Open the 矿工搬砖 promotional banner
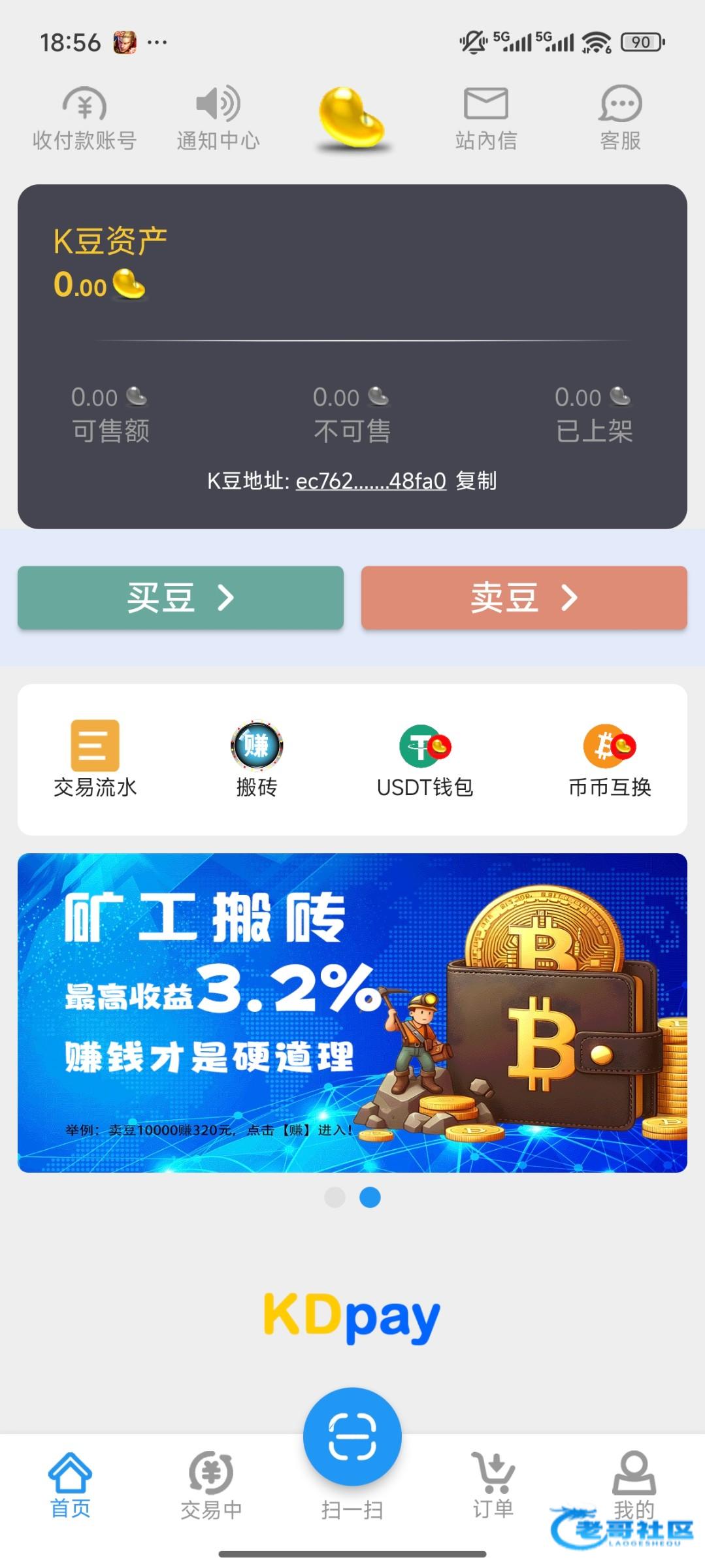Image resolution: width=705 pixels, height=1568 pixels. pyautogui.click(x=352, y=1013)
